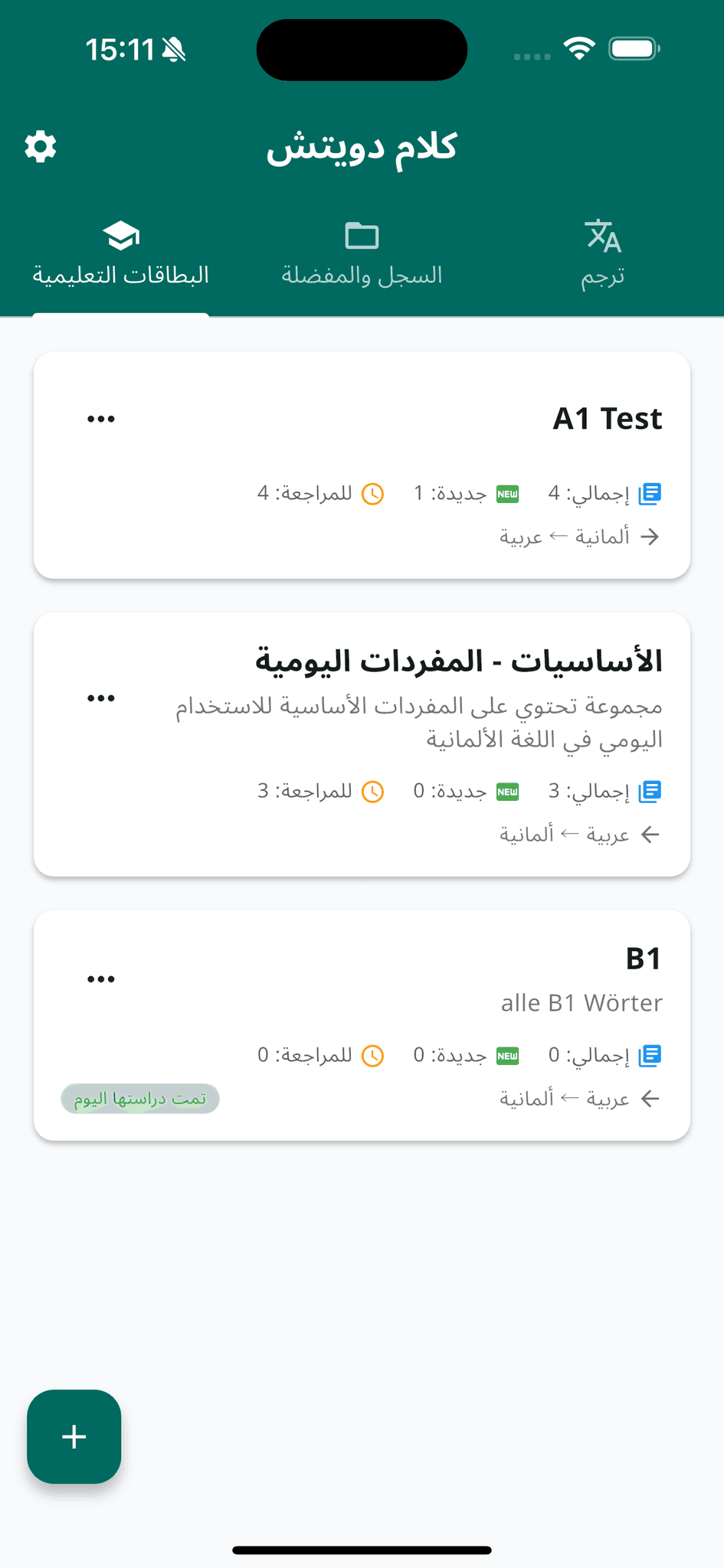Select the البطاقات التعليمية tab

(x=121, y=254)
